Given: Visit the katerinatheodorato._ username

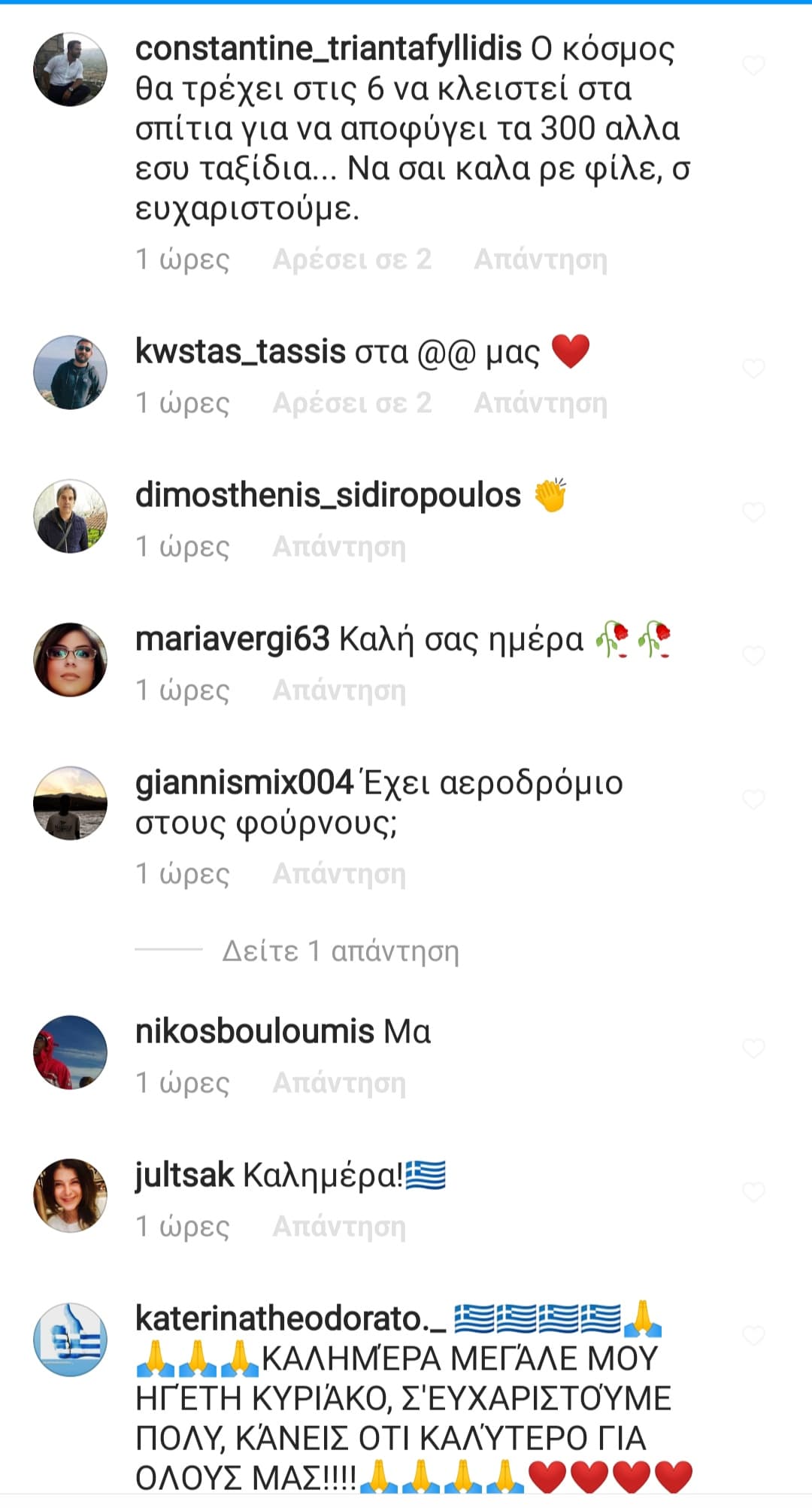Looking at the screenshot, I should coord(290,1318).
